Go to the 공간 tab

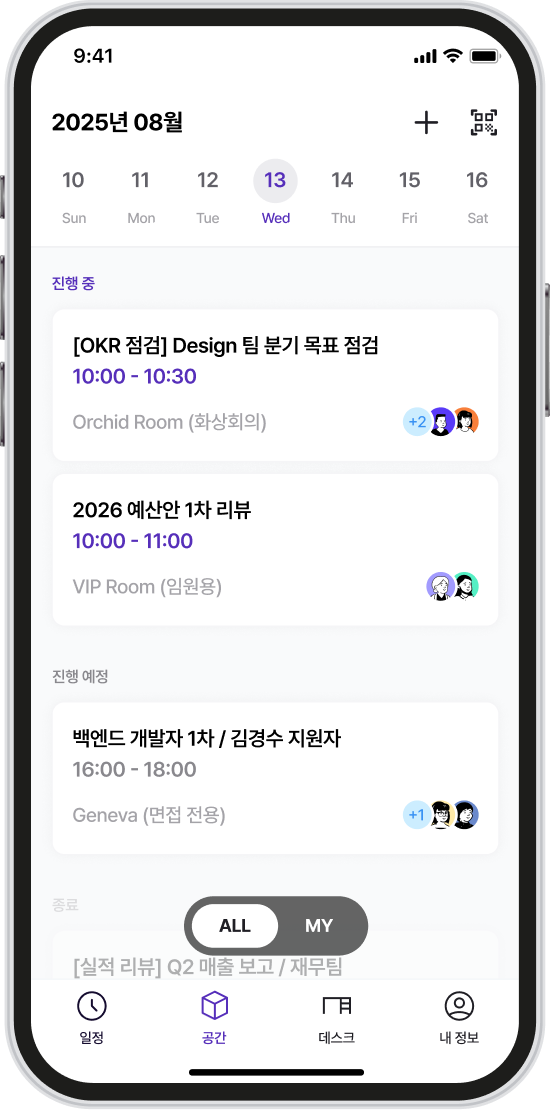[x=214, y=1019]
